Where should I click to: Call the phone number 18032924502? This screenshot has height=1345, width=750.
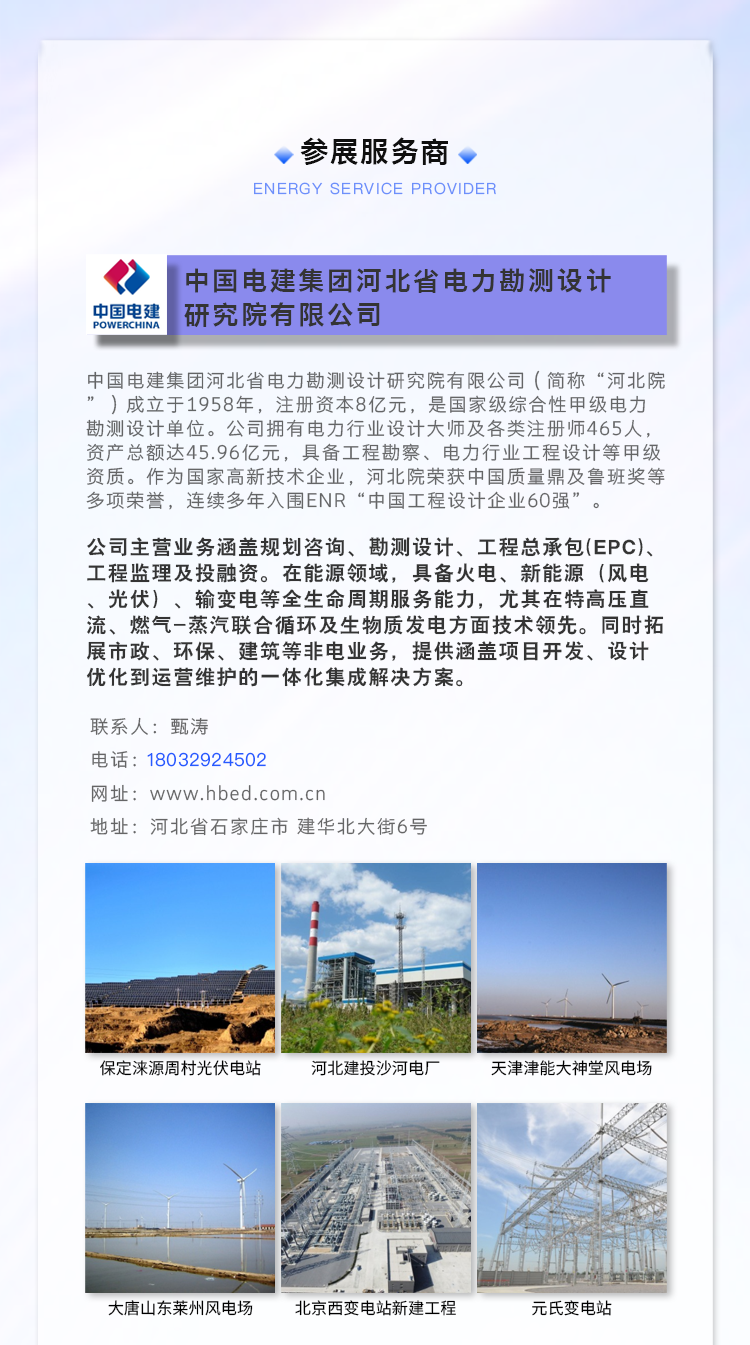coord(206,760)
